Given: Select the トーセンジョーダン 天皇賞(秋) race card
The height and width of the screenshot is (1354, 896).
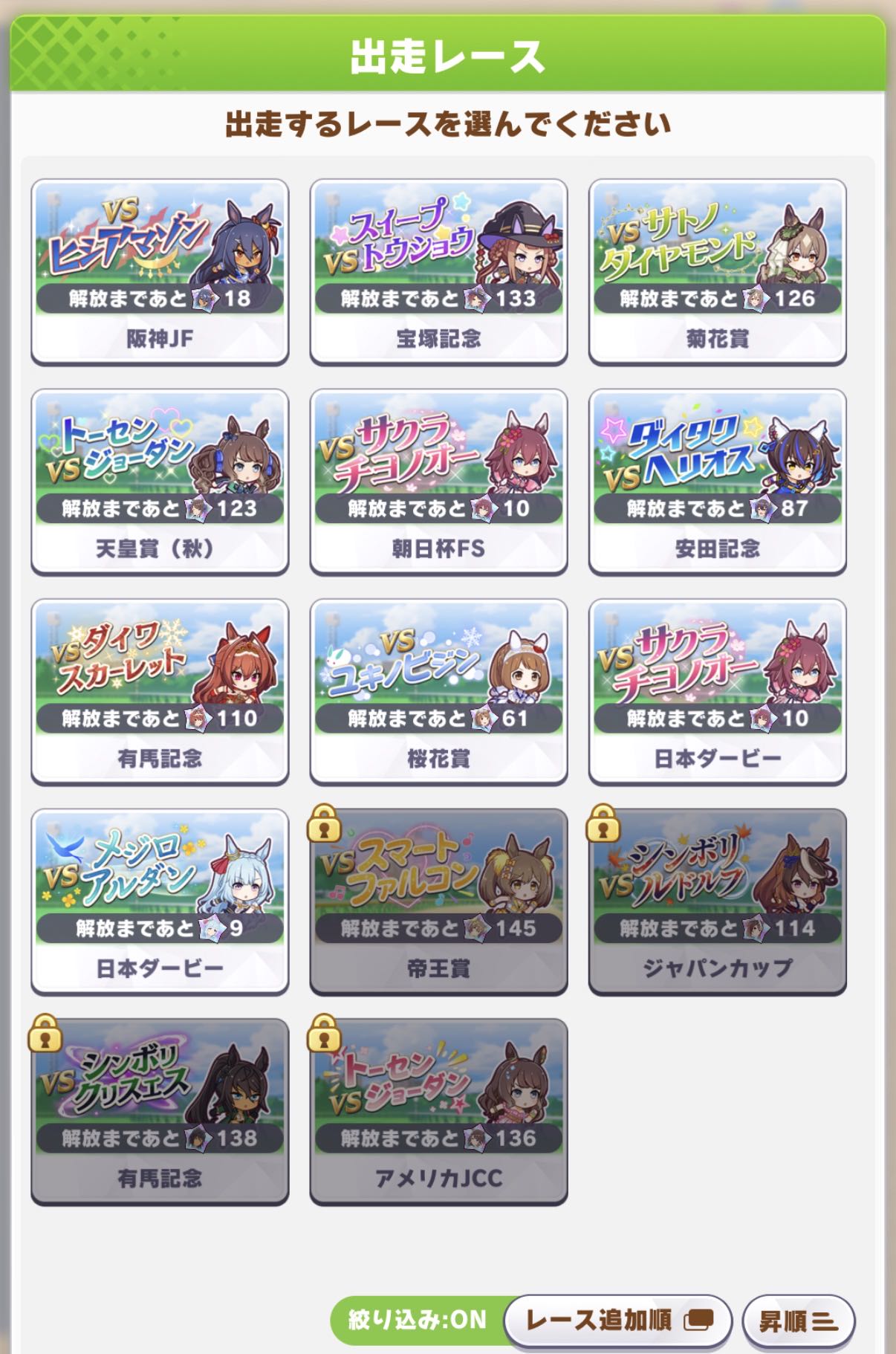Looking at the screenshot, I should [x=160, y=482].
